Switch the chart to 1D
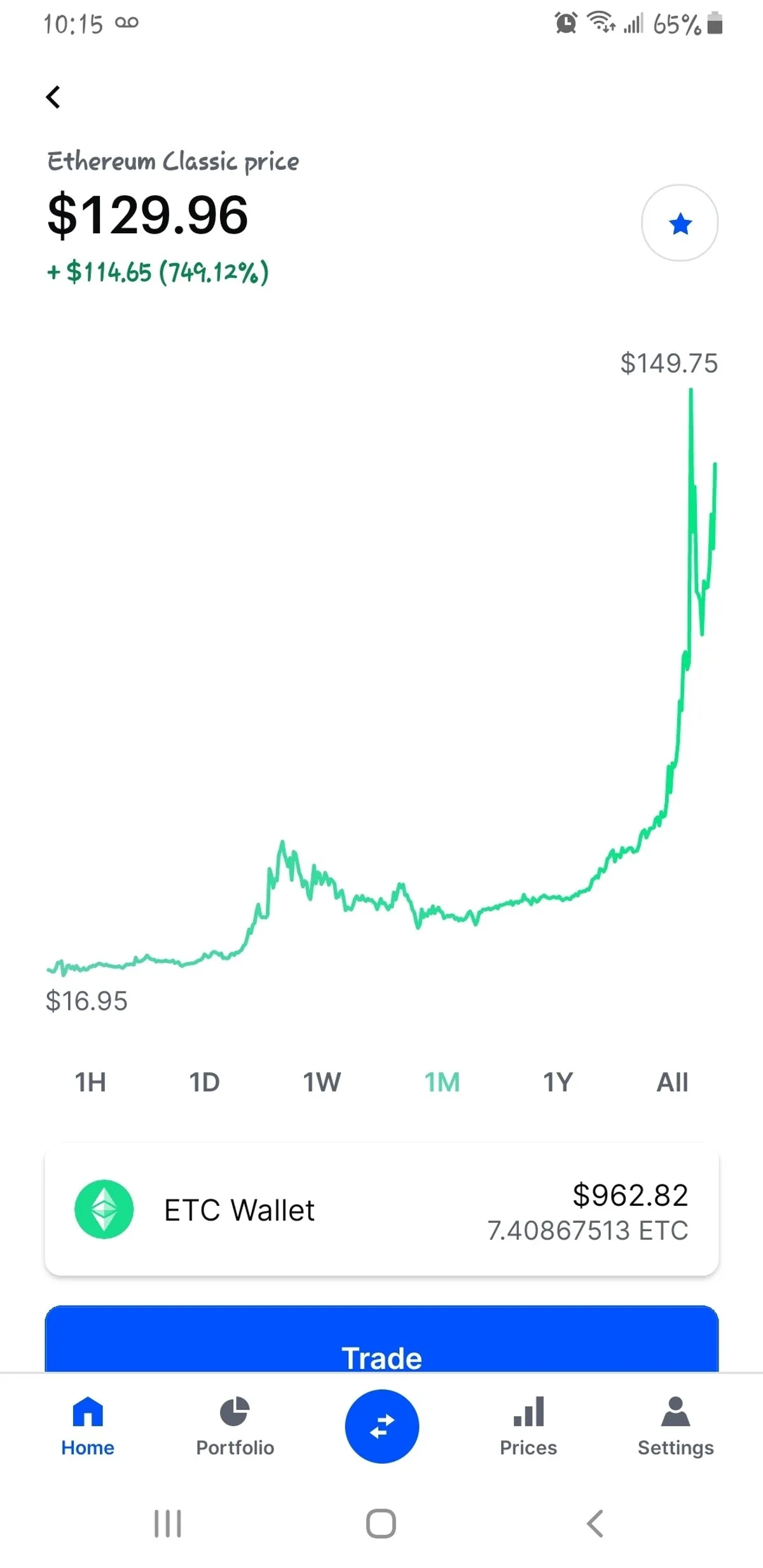This screenshot has height=1568, width=763. (x=204, y=1082)
